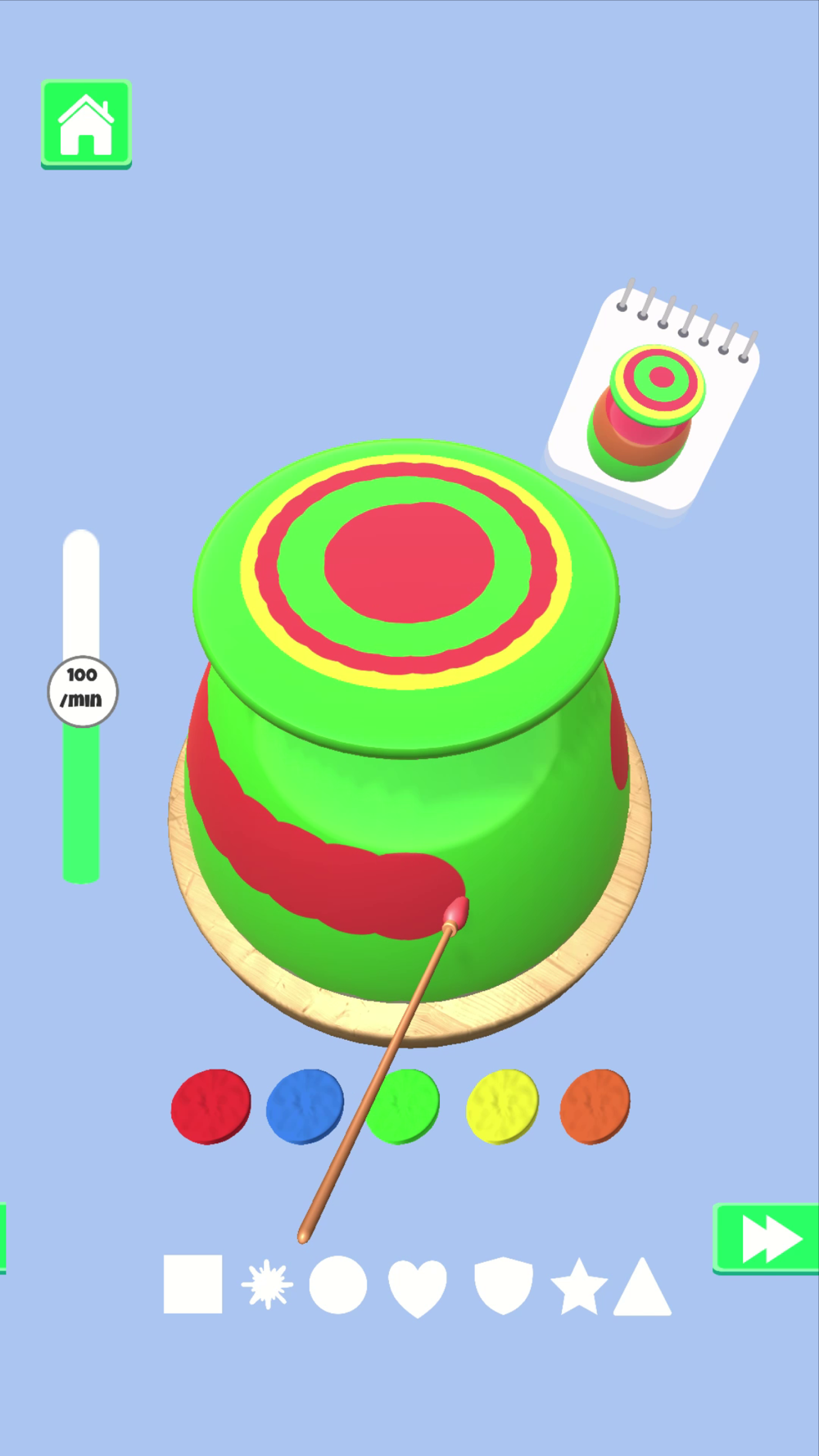Select the blue paint color
819x1456 pixels.
[305, 1106]
